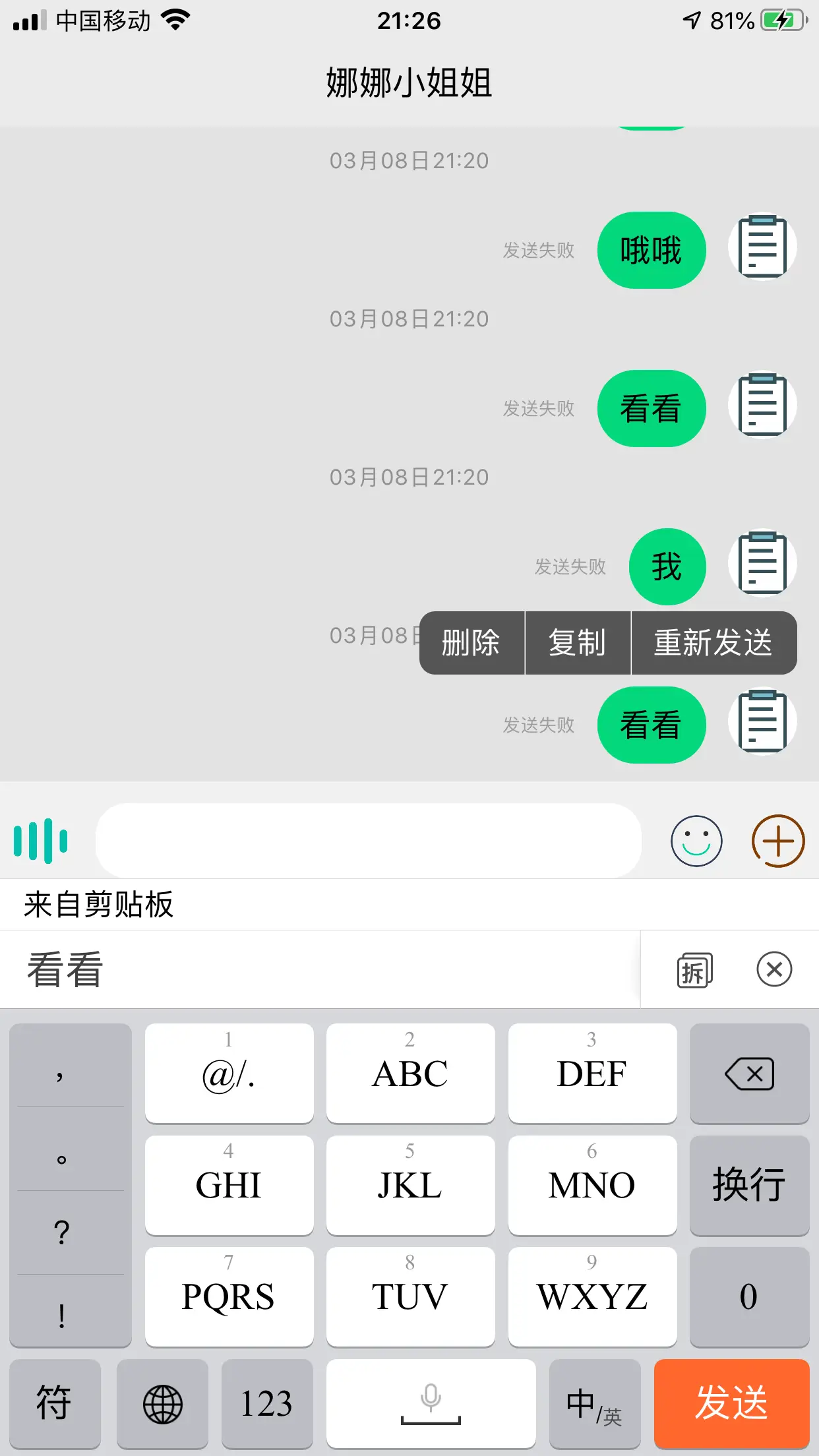Open the 符 symbols keyboard
Image resolution: width=819 pixels, height=1456 pixels.
pyautogui.click(x=54, y=1403)
